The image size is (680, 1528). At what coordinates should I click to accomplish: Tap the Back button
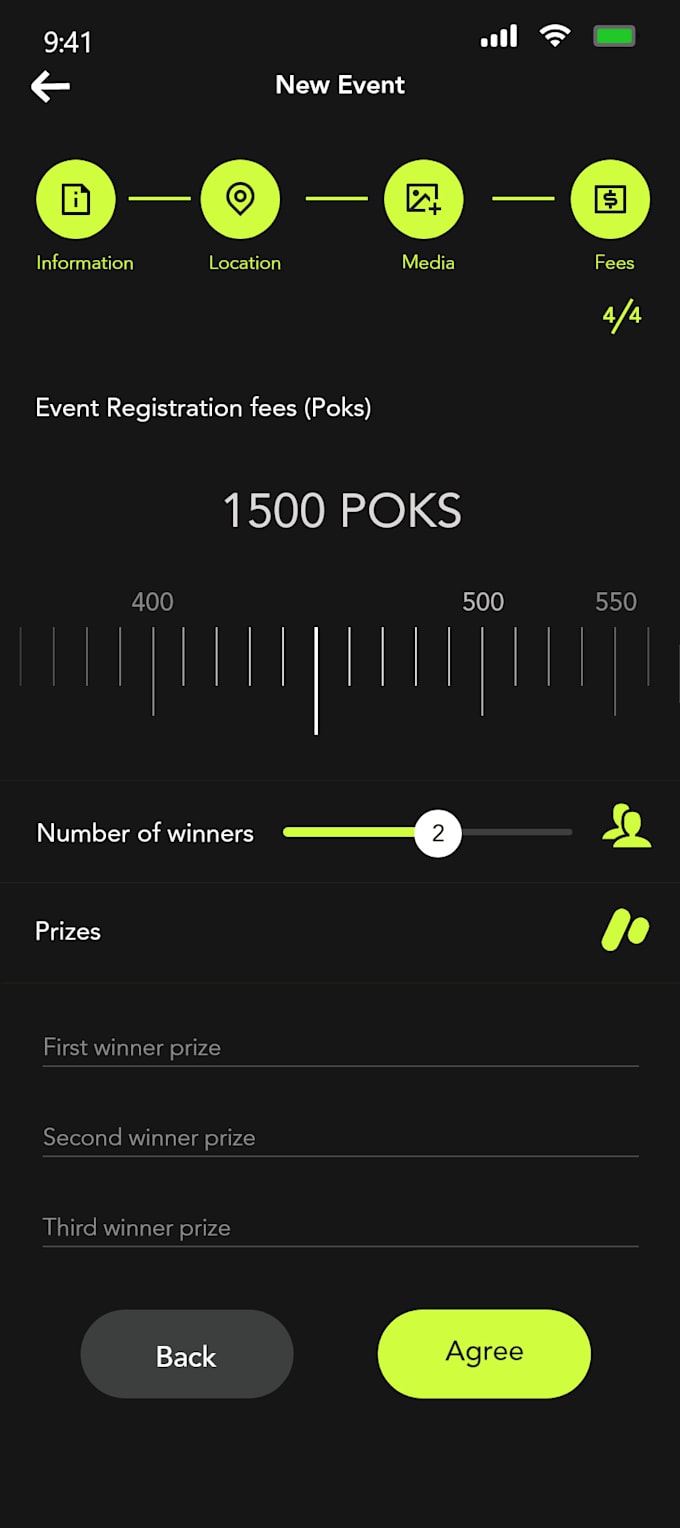187,1354
